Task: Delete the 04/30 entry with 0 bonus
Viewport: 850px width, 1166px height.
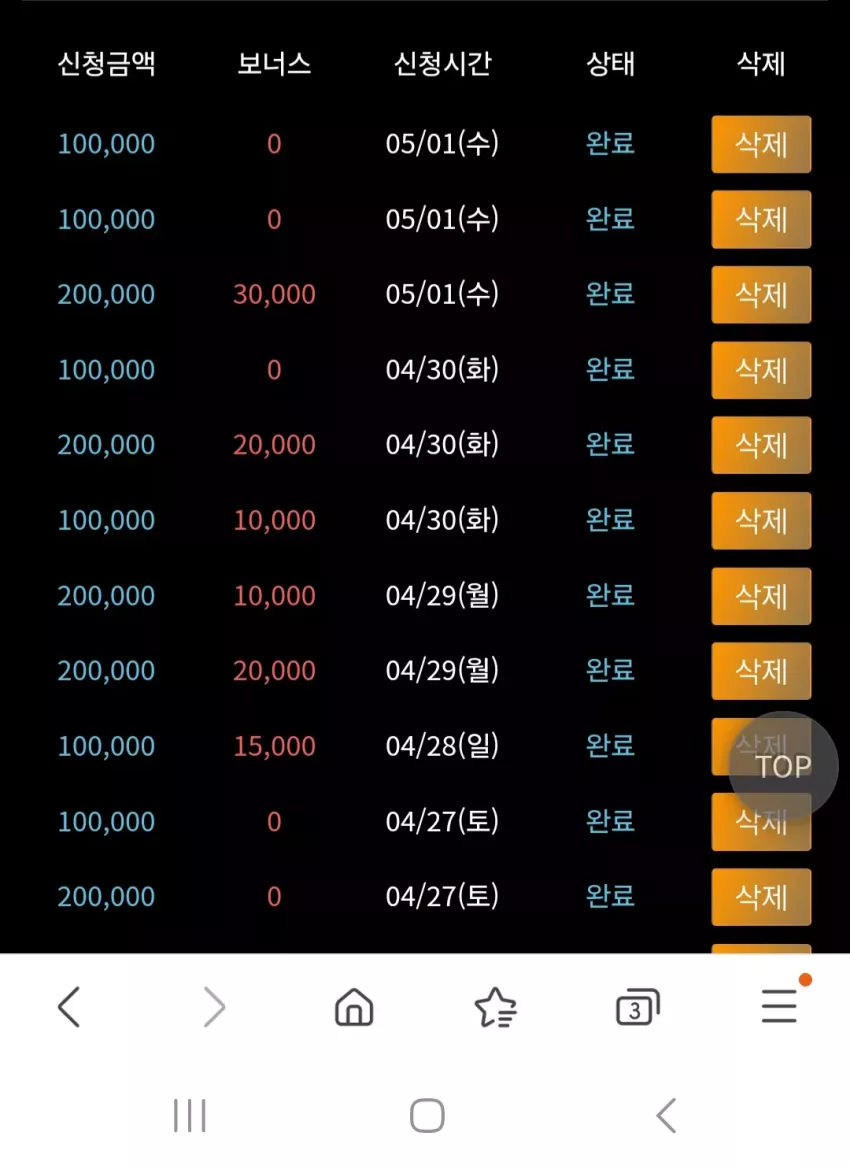Action: point(761,370)
